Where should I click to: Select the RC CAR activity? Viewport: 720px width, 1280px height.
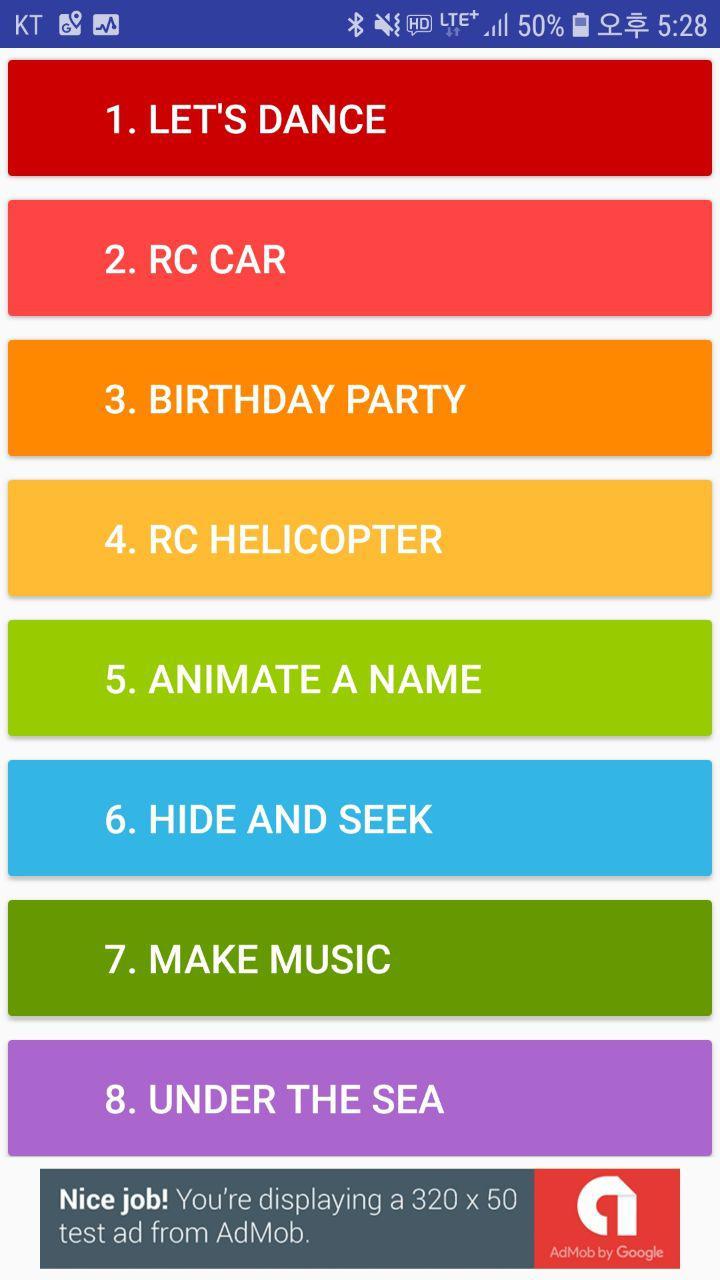(x=360, y=258)
